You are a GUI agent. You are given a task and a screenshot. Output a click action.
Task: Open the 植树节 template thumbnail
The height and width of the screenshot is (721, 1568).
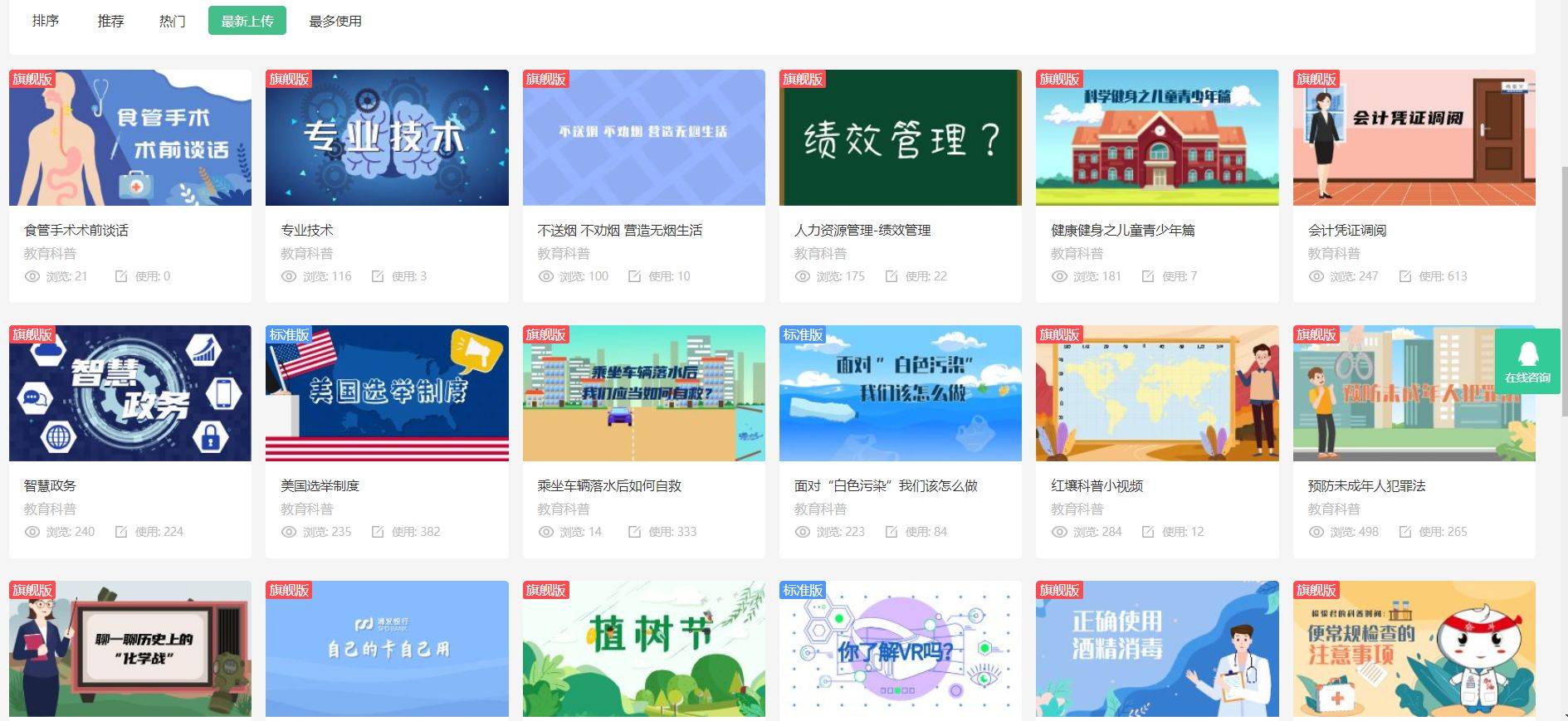(x=643, y=649)
